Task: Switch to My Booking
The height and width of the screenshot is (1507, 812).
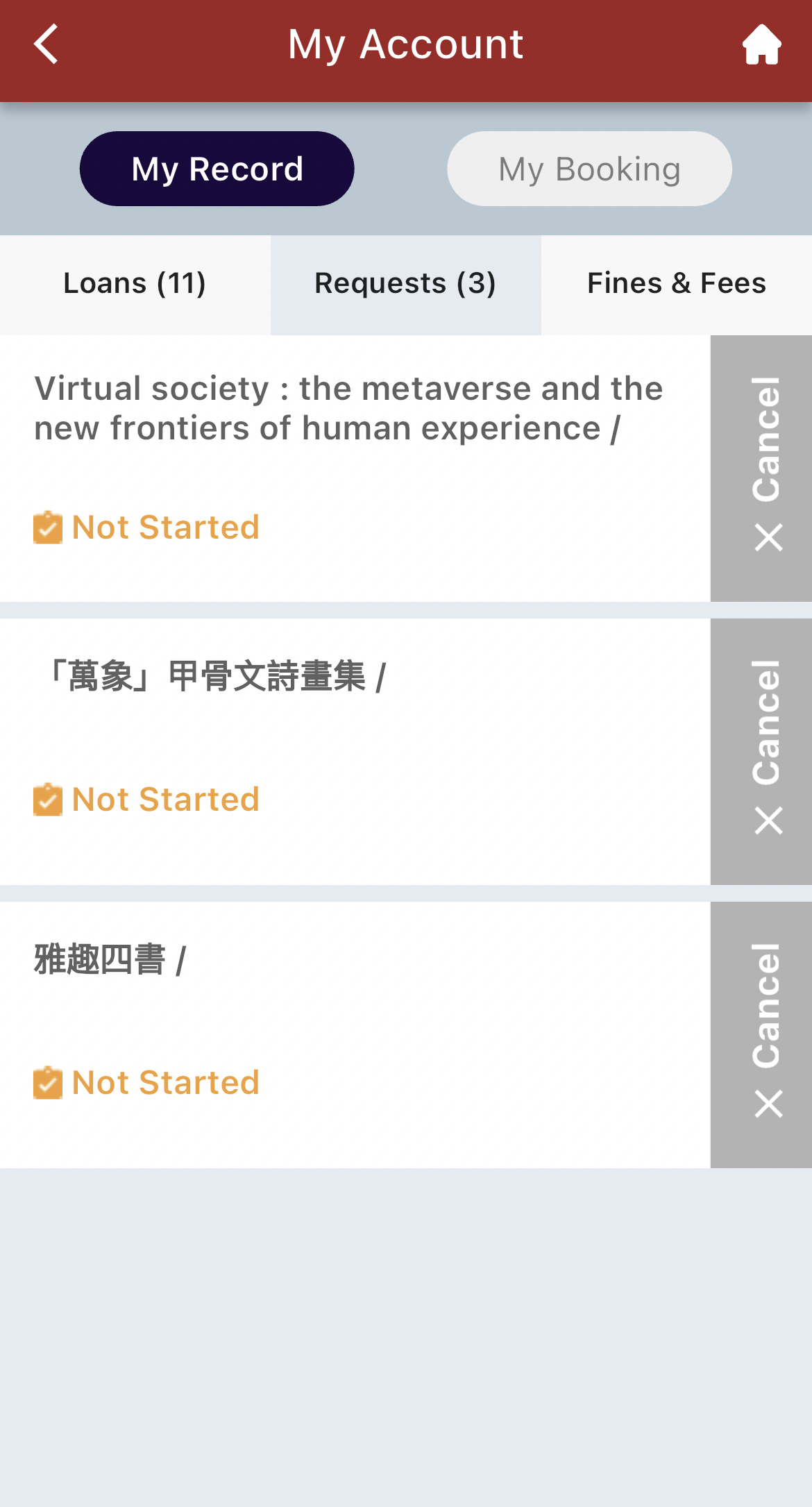Action: tap(589, 169)
